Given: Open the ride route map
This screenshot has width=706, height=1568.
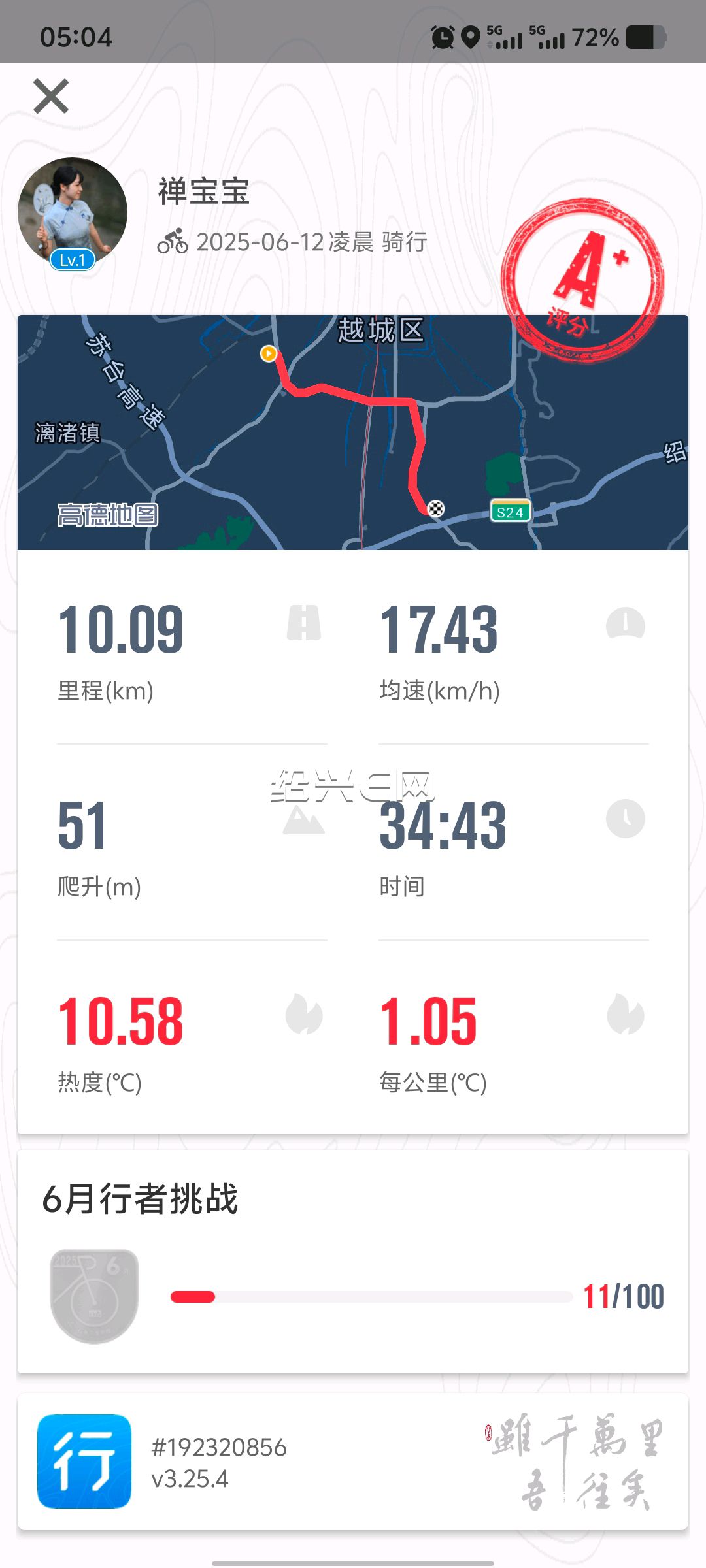Looking at the screenshot, I should point(353,433).
